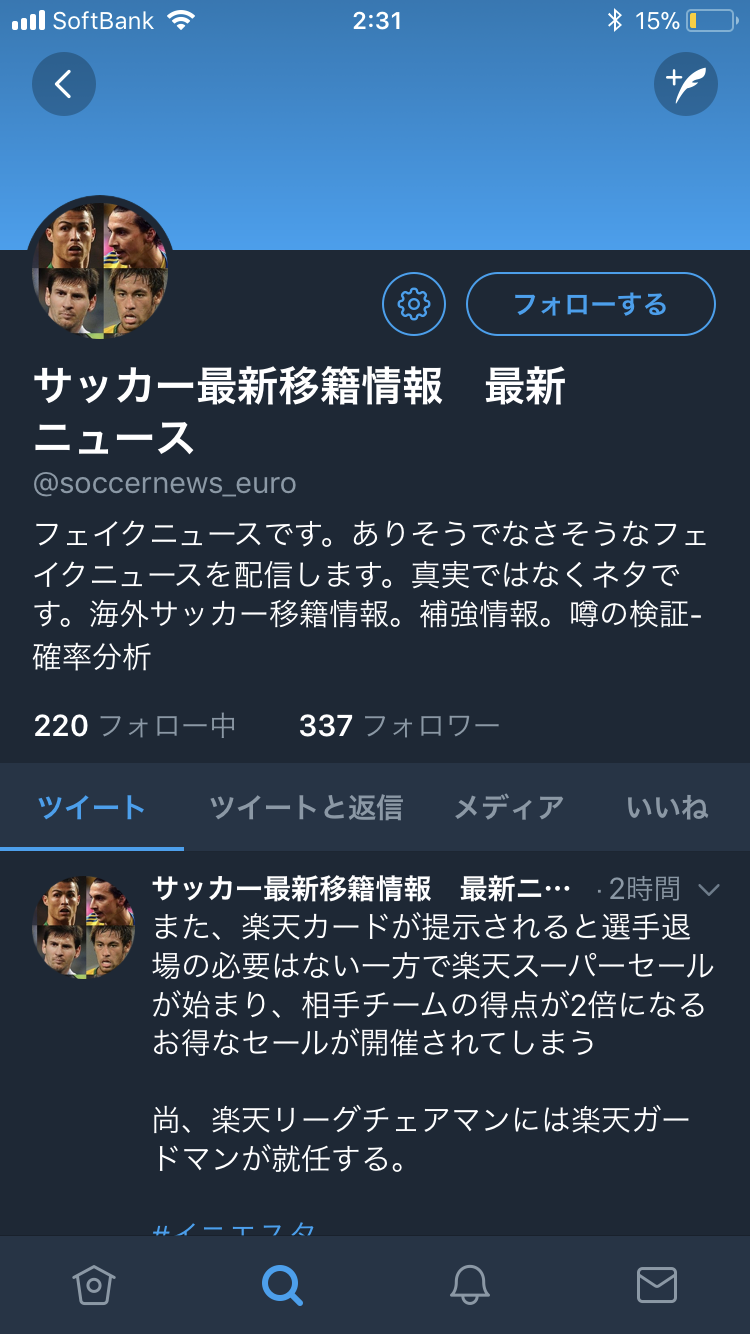Open the direct messages tab
The width and height of the screenshot is (750, 1334).
(x=657, y=1285)
